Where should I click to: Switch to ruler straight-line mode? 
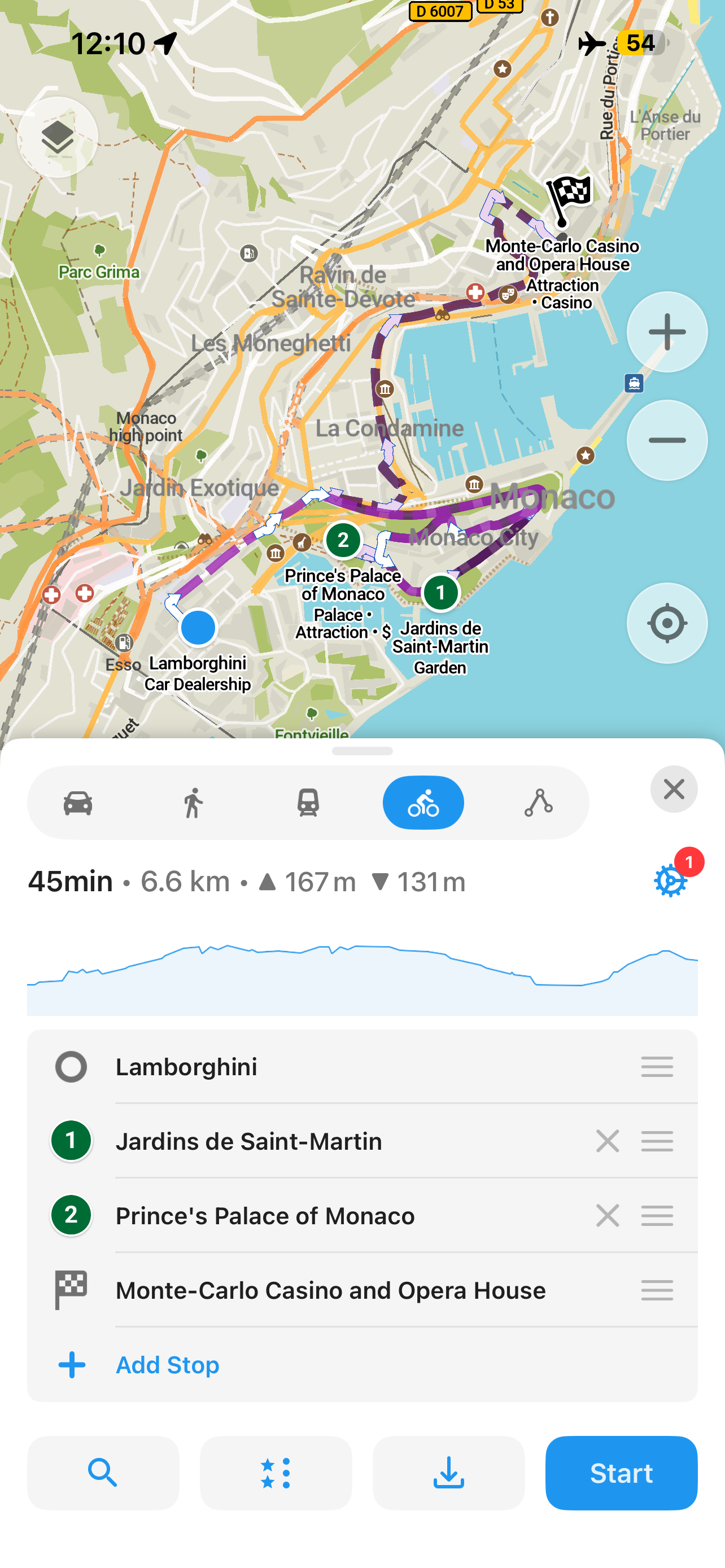pos(538,802)
